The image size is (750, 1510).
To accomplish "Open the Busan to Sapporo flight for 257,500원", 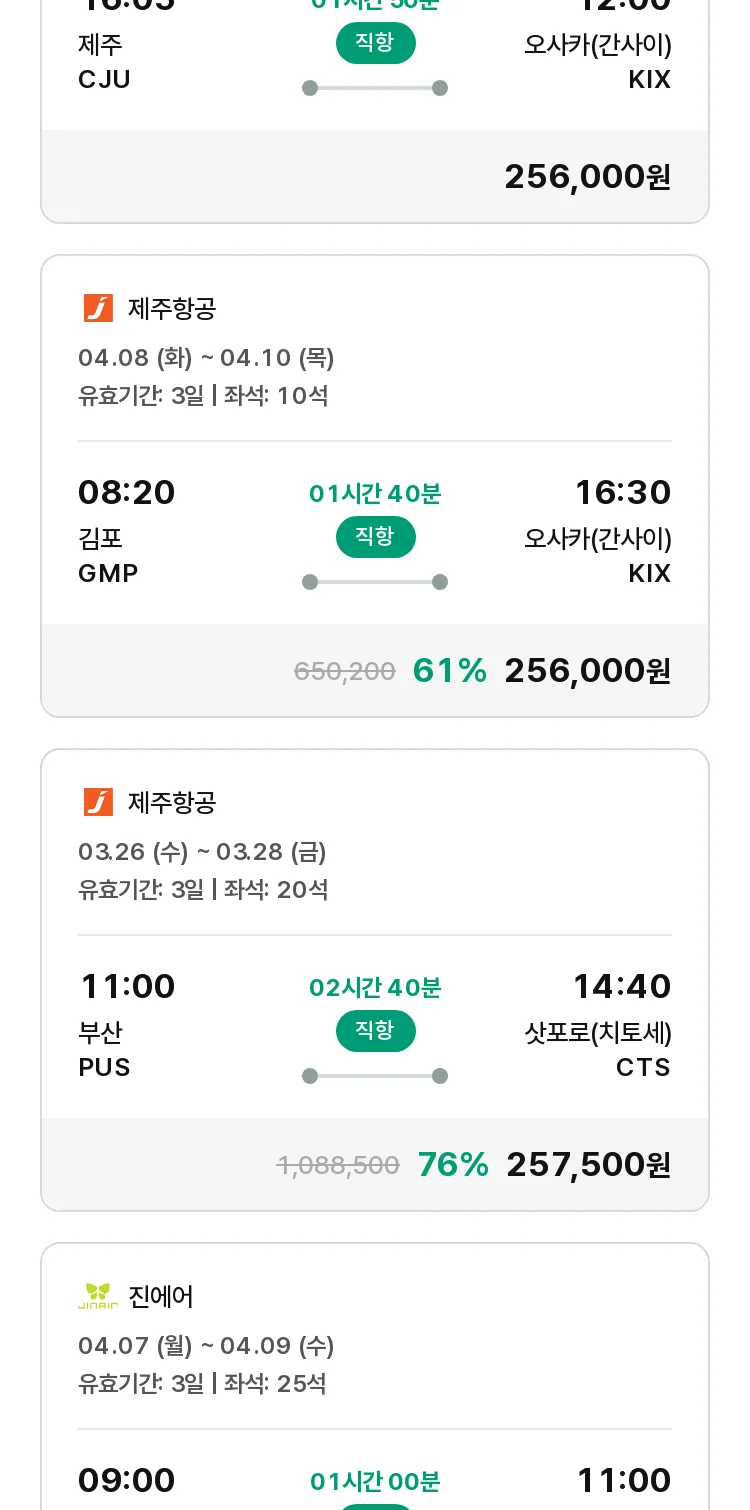I will point(375,980).
